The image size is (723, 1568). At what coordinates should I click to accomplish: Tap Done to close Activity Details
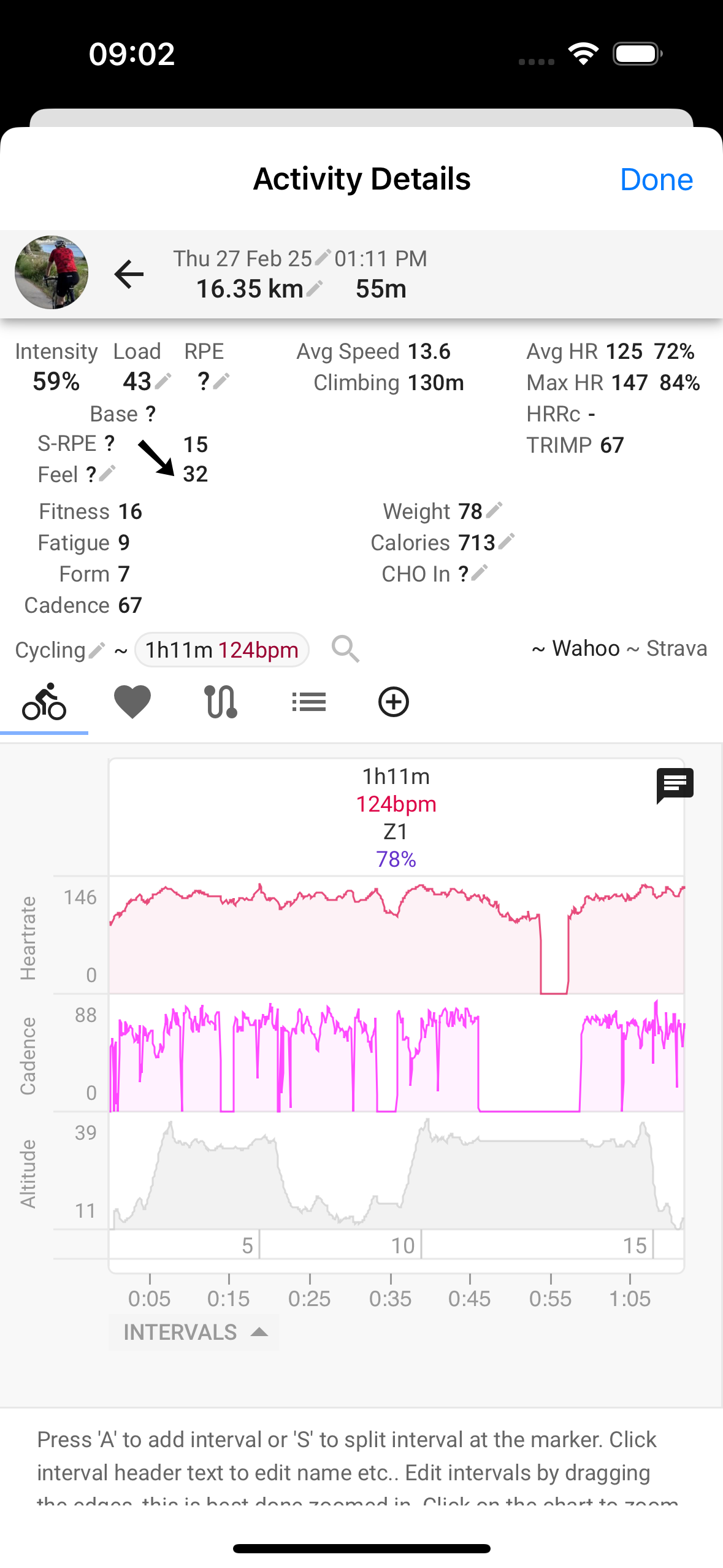[656, 180]
